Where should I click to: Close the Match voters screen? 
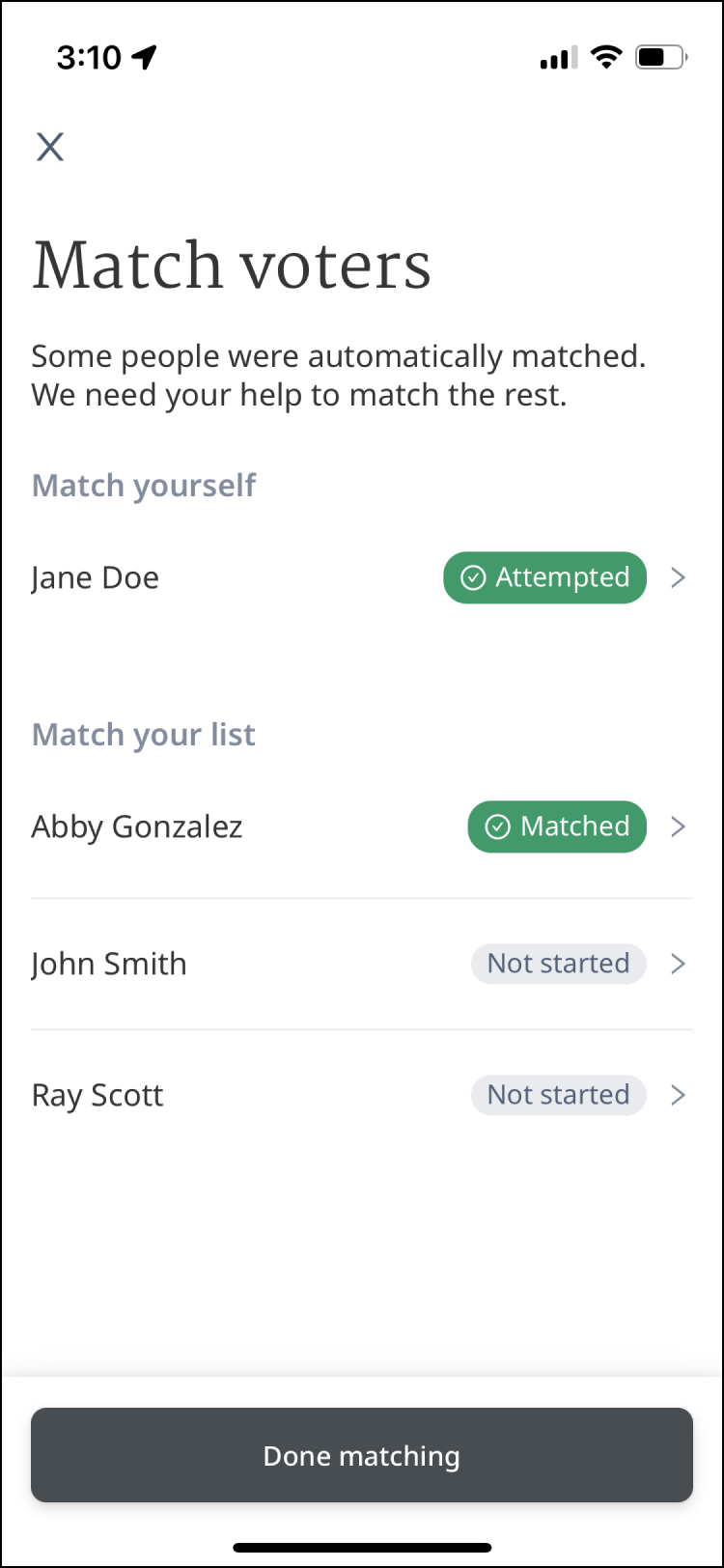click(49, 147)
